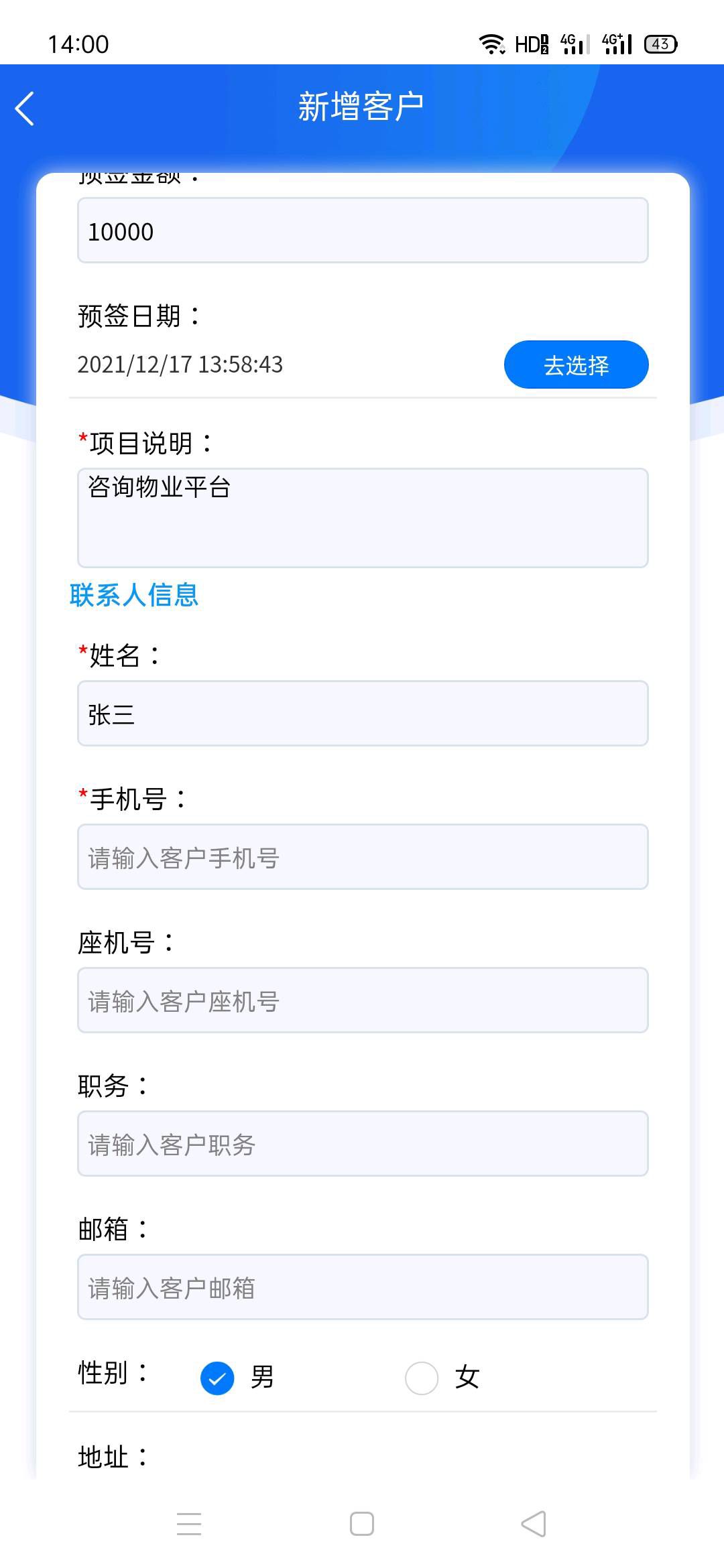Go to the home screen
The height and width of the screenshot is (1568, 724).
pyautogui.click(x=362, y=1524)
